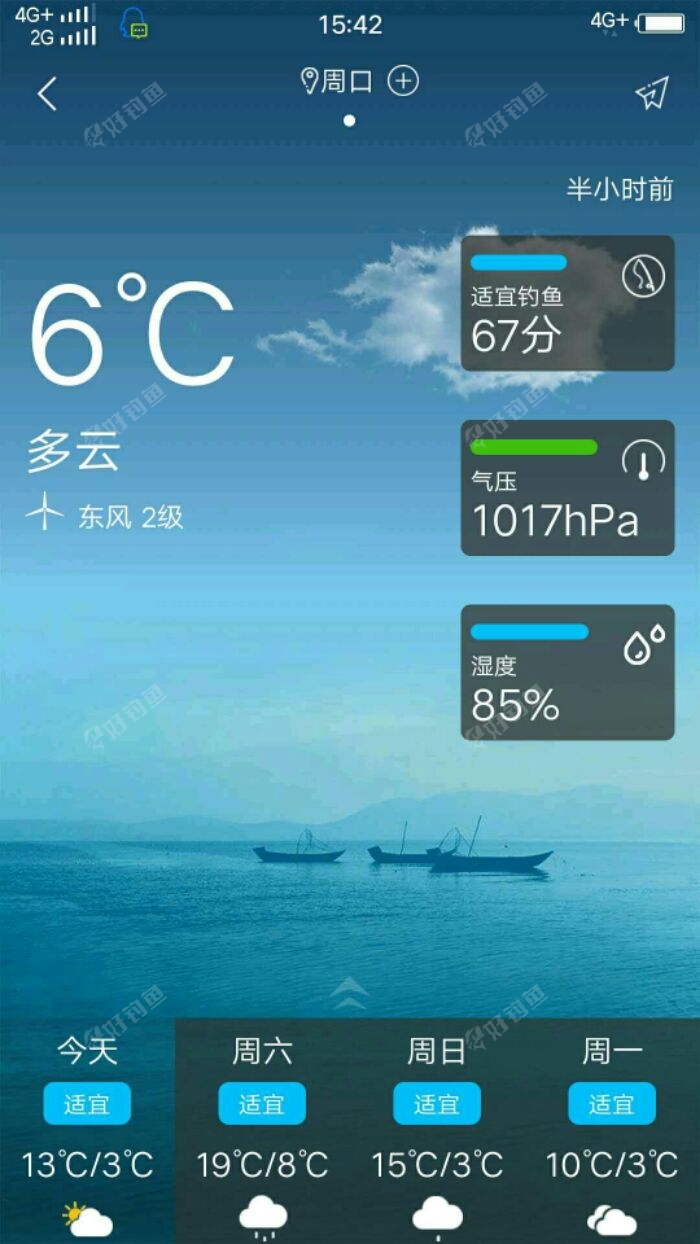This screenshot has width=700, height=1244.
Task: Go back using the top-left arrow
Action: coord(47,94)
